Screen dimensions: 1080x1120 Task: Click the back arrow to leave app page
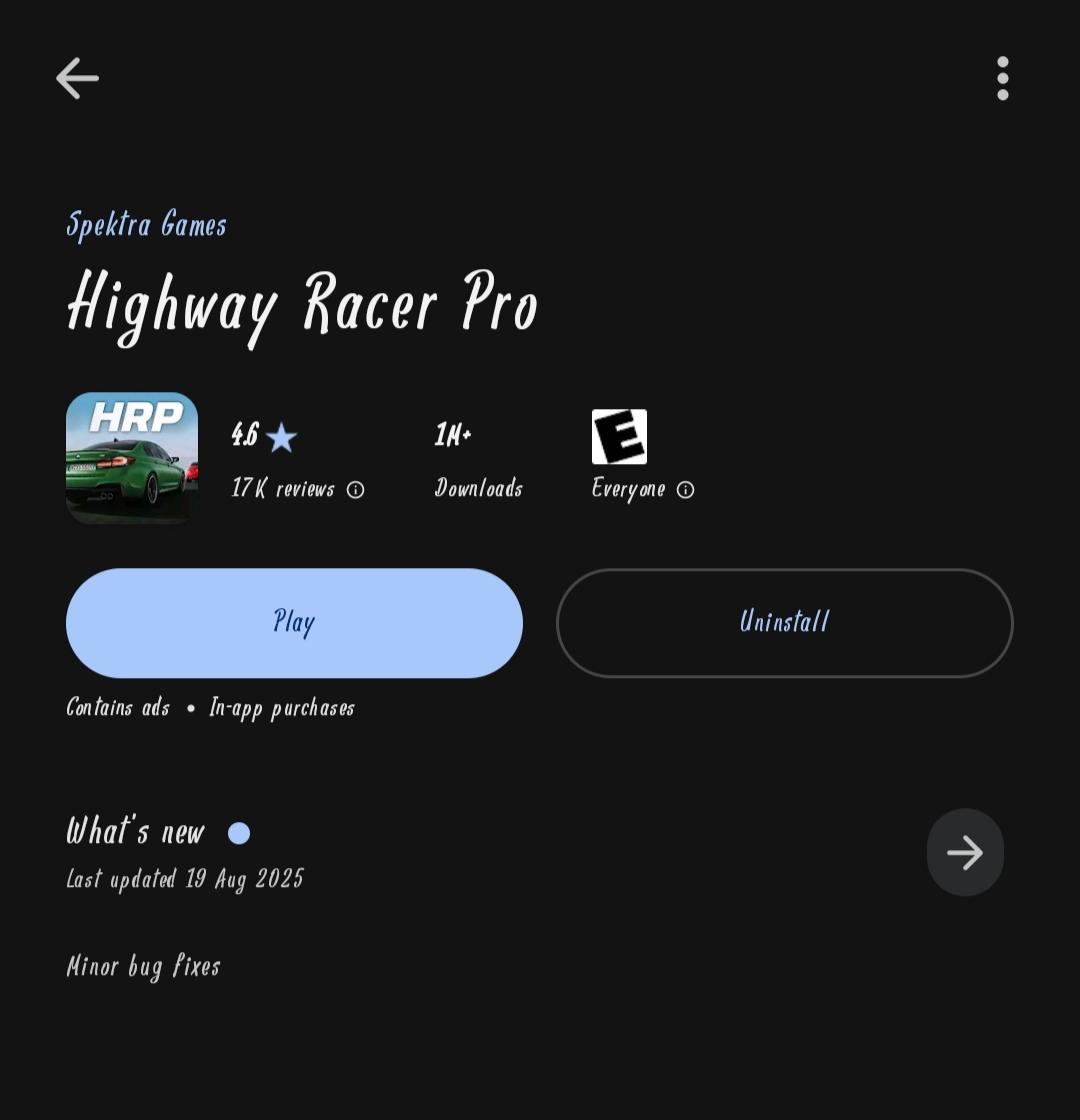77,78
